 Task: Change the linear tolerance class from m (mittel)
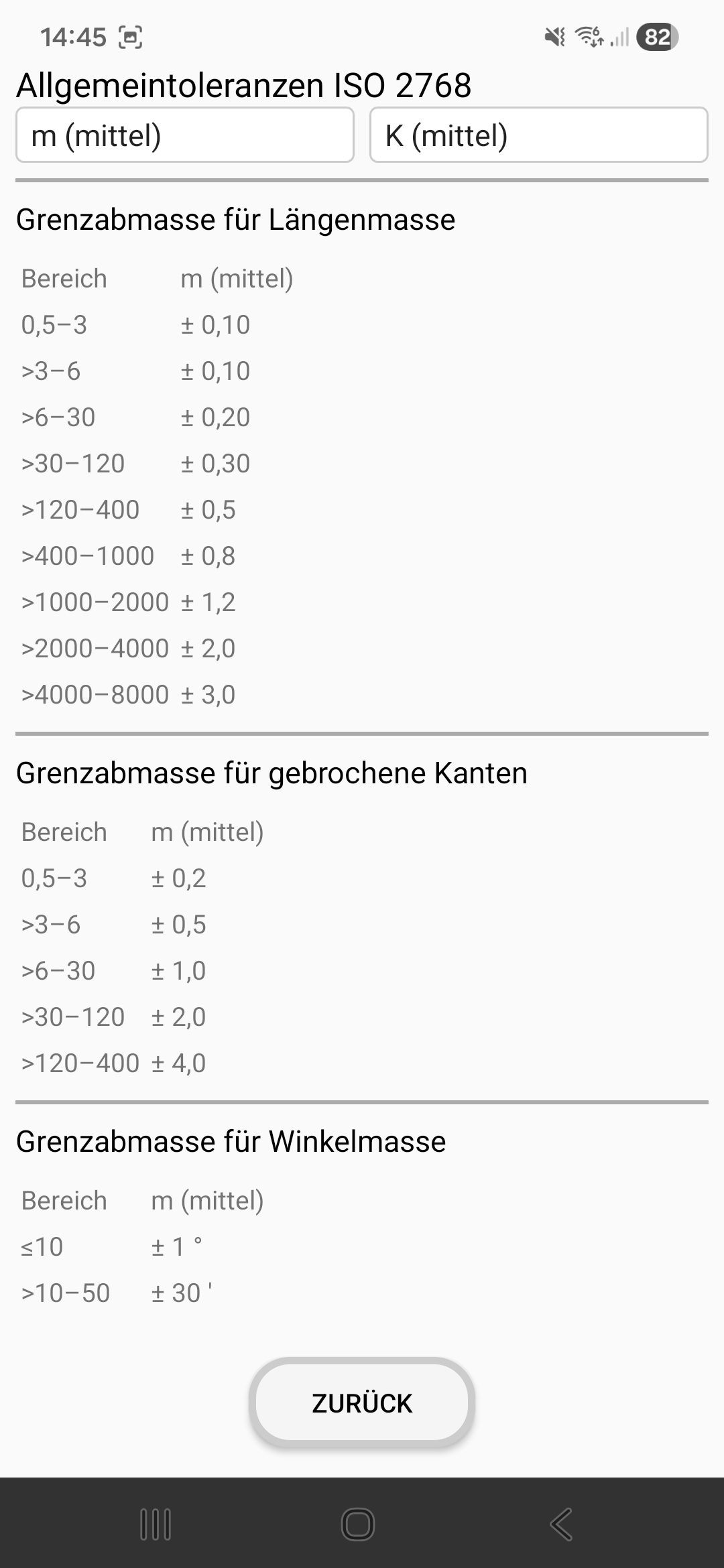click(x=185, y=136)
